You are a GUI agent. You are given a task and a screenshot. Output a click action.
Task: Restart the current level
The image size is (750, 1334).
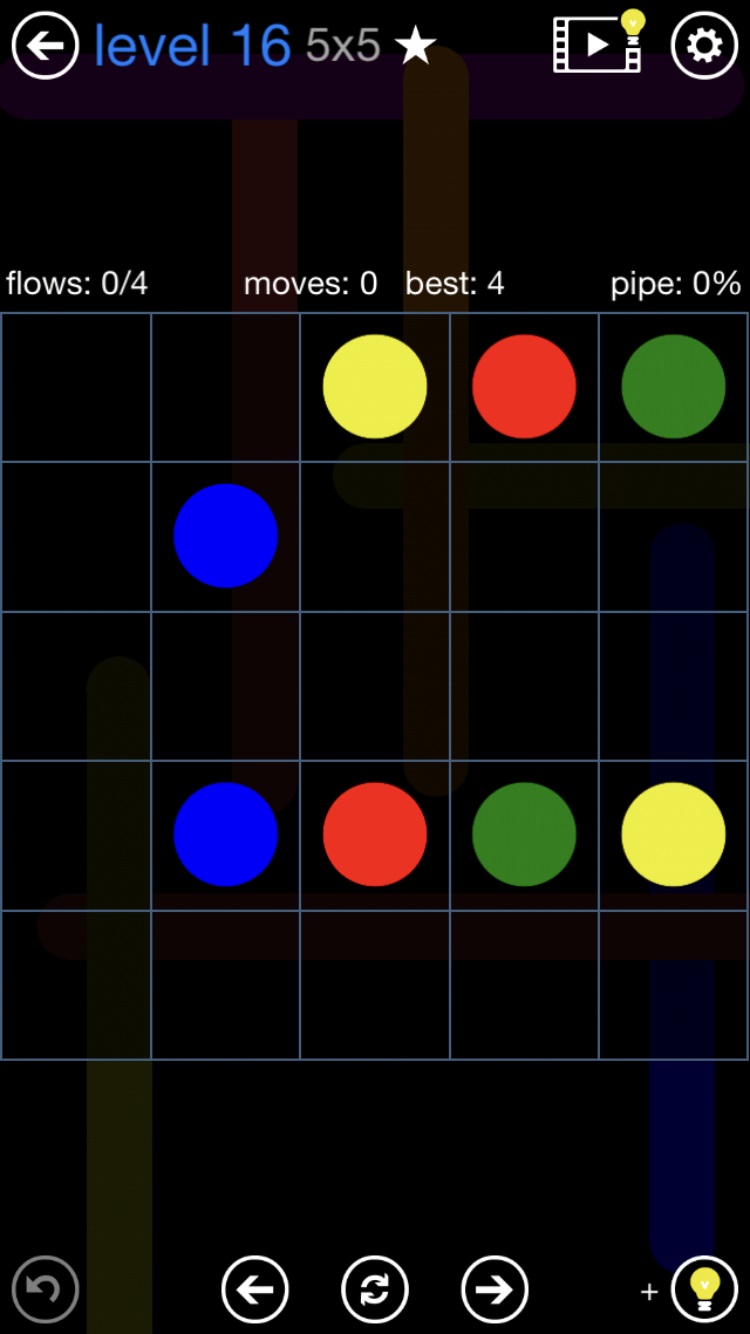coord(375,1289)
